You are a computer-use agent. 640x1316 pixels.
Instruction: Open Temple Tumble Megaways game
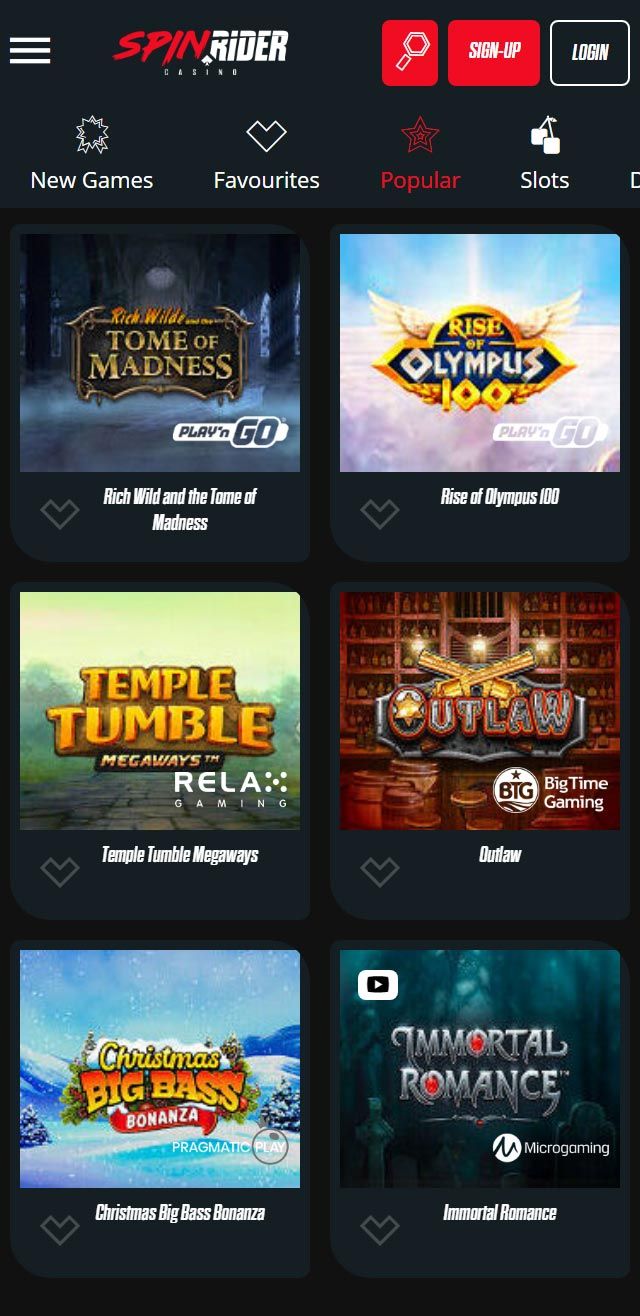(160, 711)
